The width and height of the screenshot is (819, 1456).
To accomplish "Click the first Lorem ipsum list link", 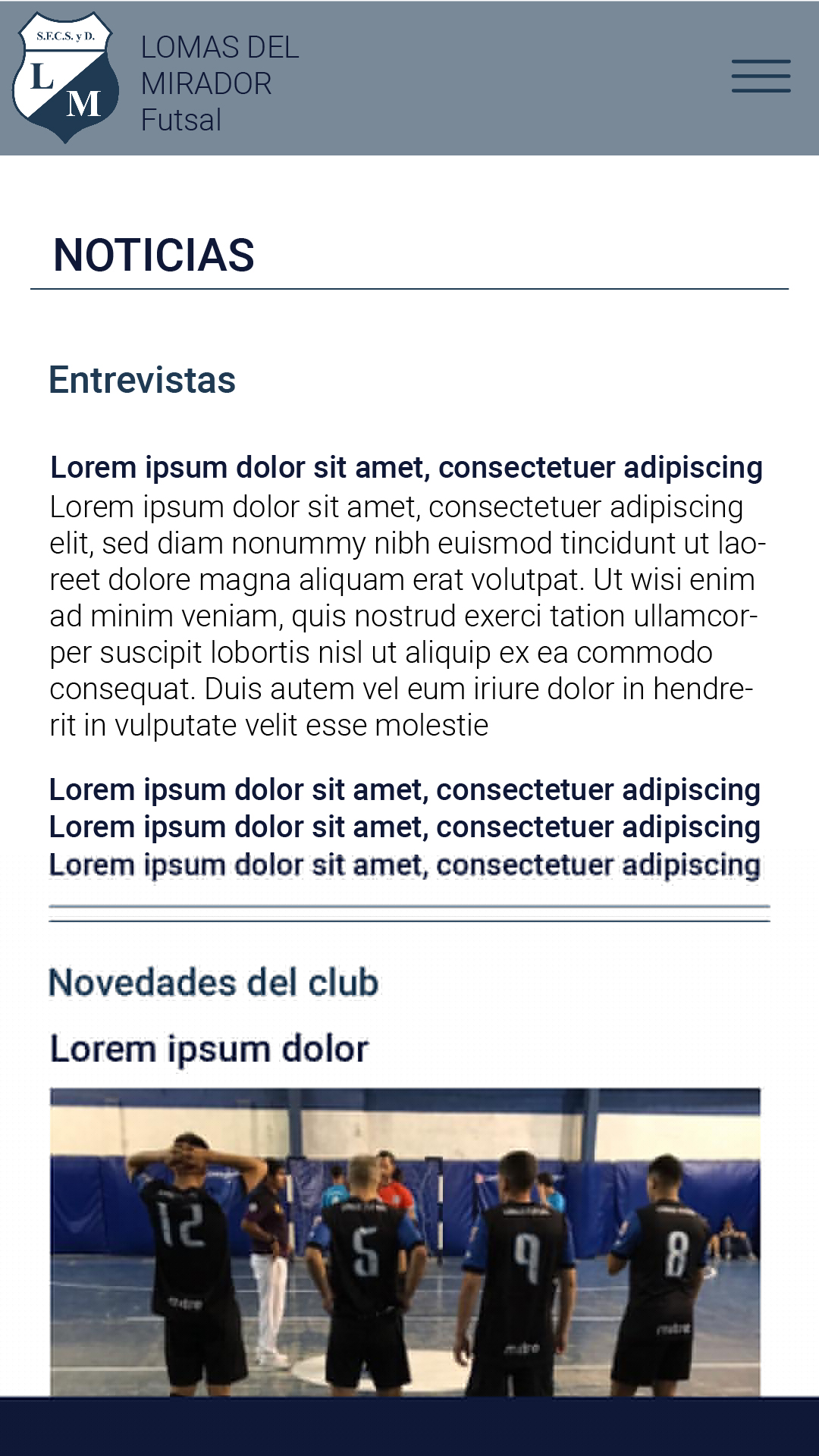I will 406,790.
